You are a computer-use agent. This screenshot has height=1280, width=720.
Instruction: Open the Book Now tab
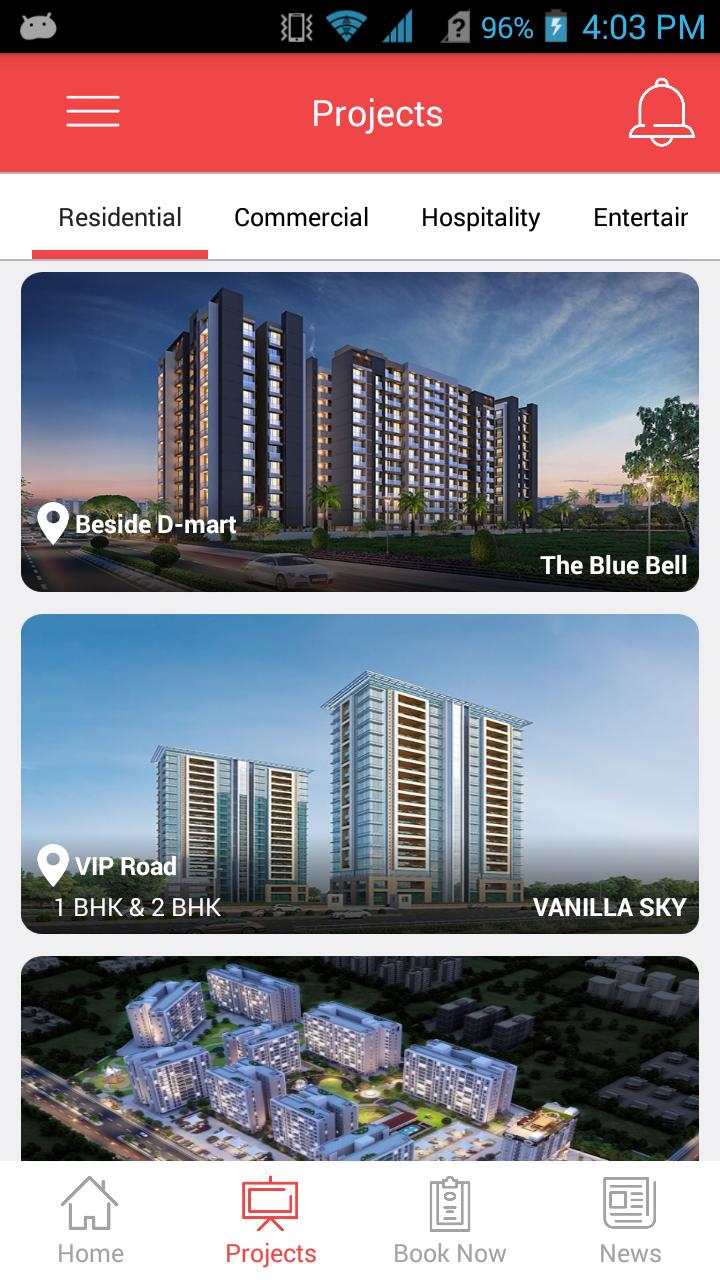click(x=450, y=1220)
